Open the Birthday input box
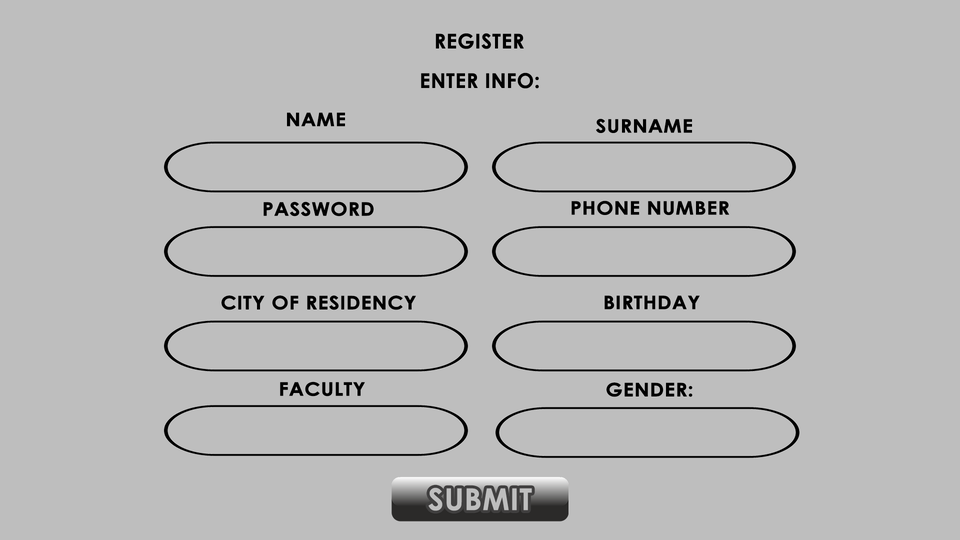The width and height of the screenshot is (960, 540). tap(644, 346)
